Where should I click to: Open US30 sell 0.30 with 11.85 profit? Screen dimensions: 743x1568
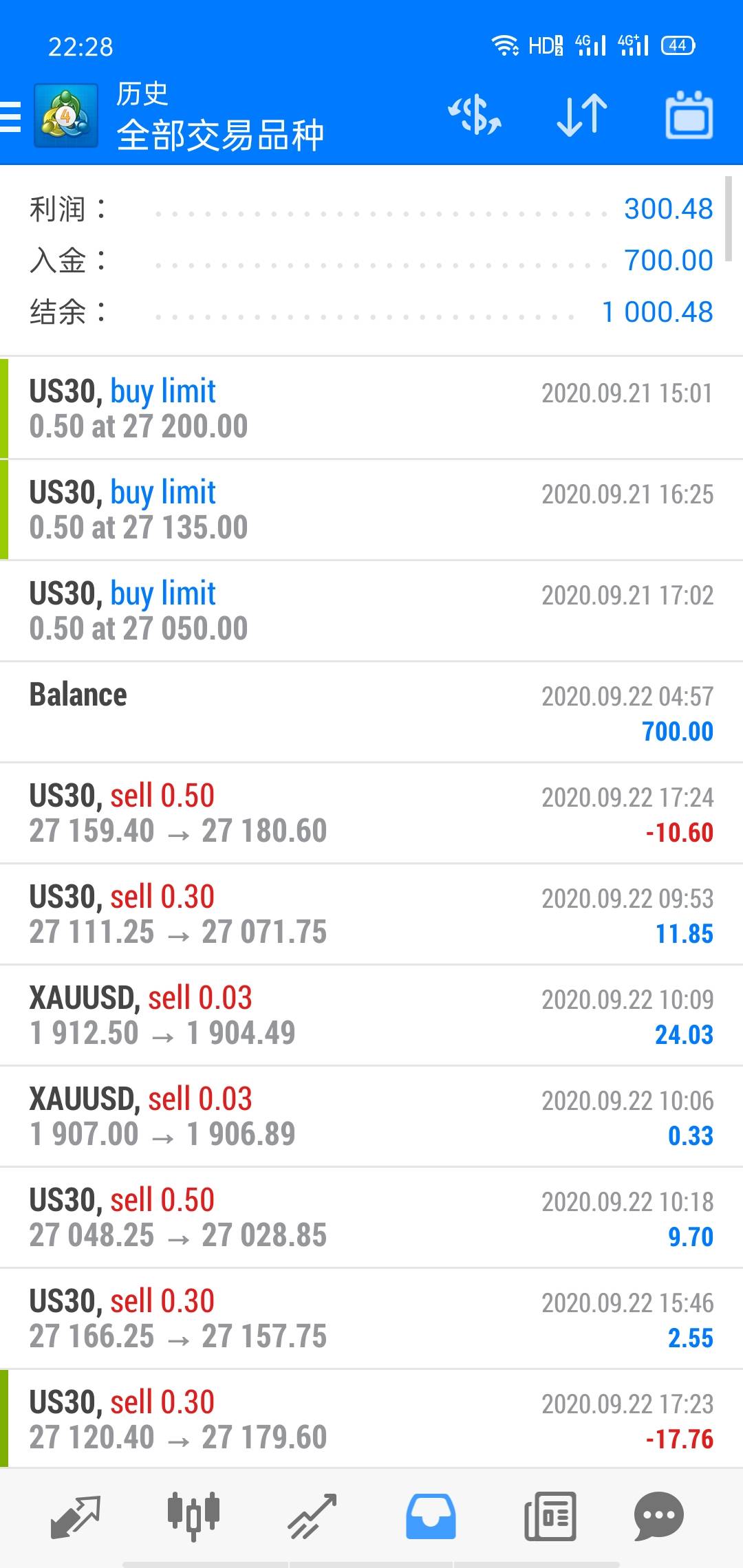pos(371,913)
